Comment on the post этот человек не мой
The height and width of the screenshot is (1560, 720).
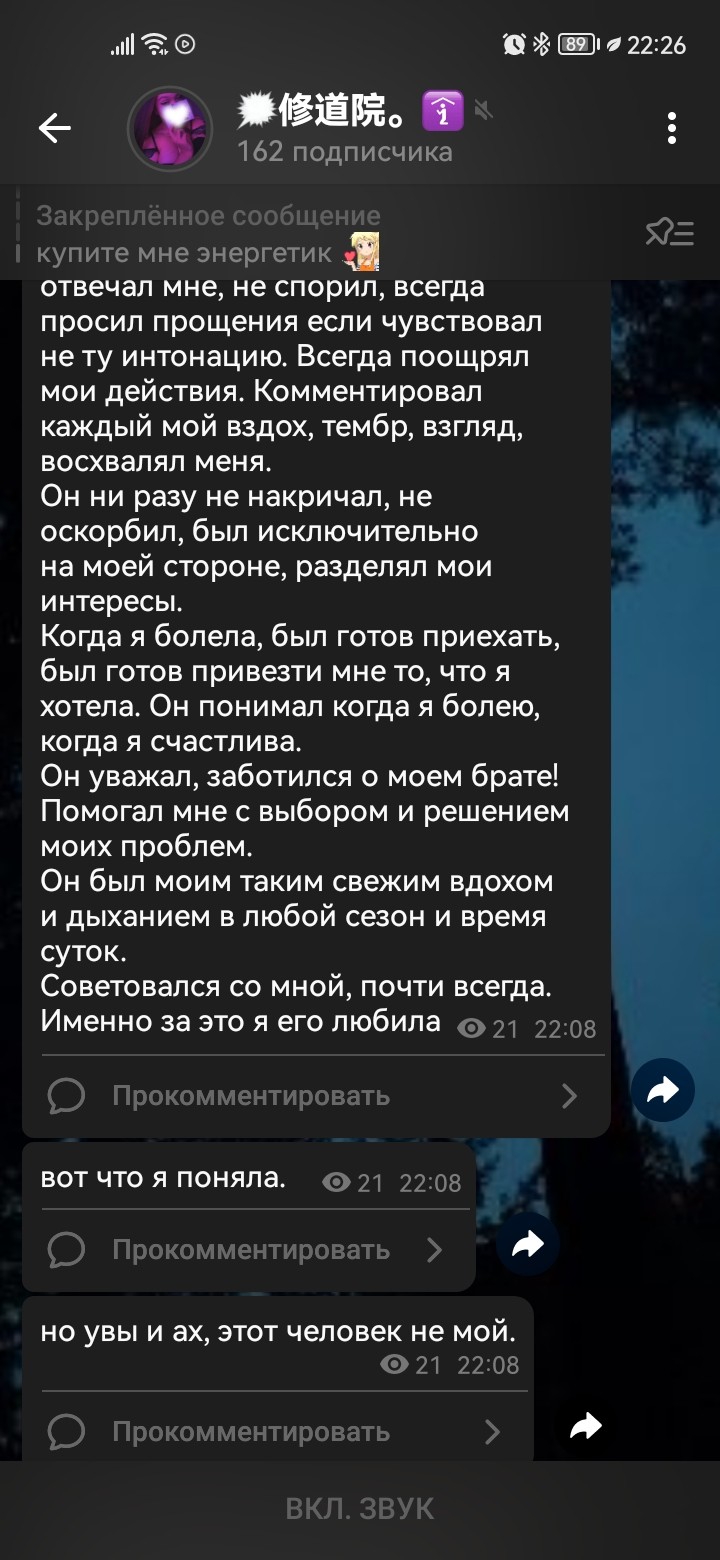(x=275, y=1432)
